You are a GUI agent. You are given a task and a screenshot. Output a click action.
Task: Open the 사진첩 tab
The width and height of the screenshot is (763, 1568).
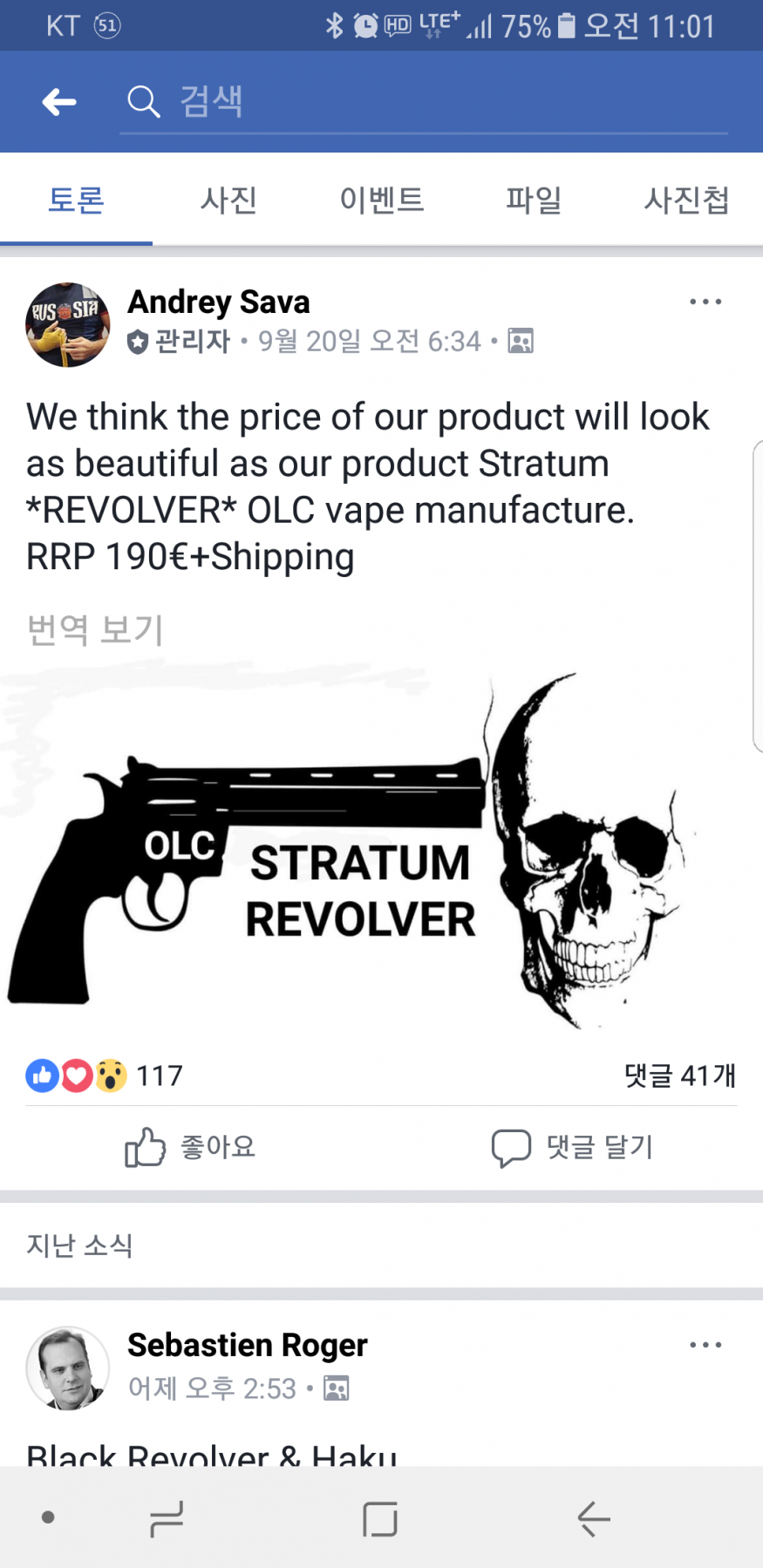[x=686, y=200]
